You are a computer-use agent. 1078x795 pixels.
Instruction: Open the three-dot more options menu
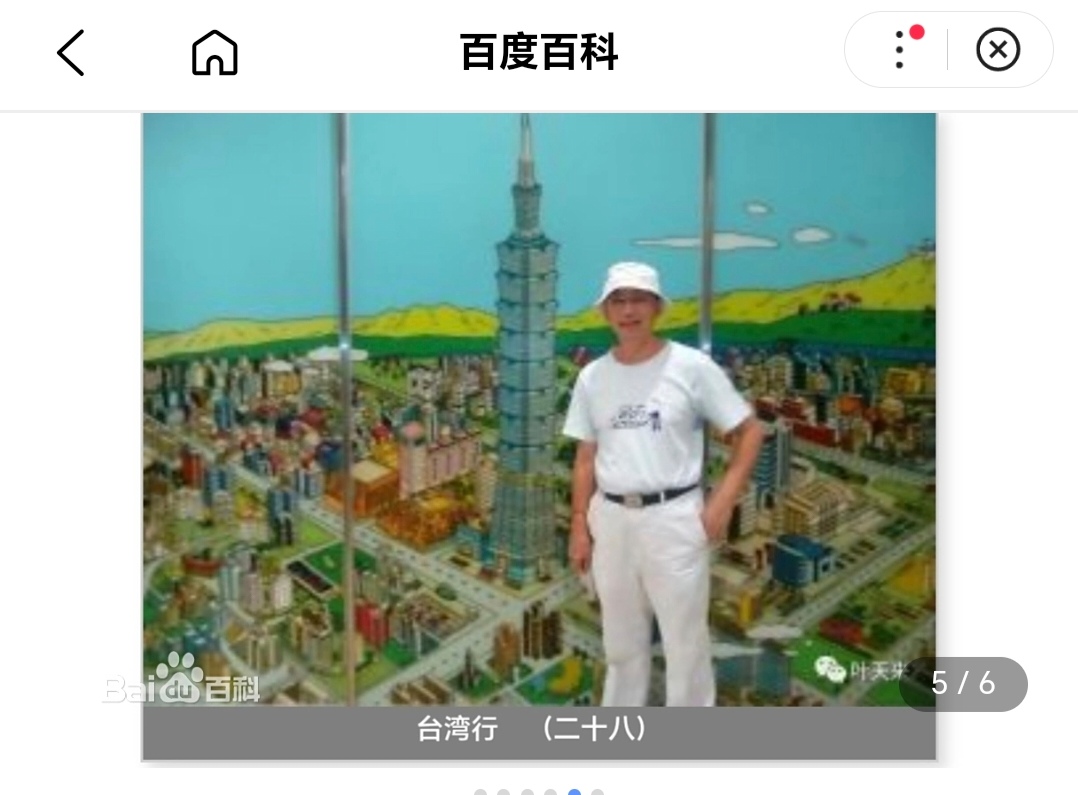[899, 50]
